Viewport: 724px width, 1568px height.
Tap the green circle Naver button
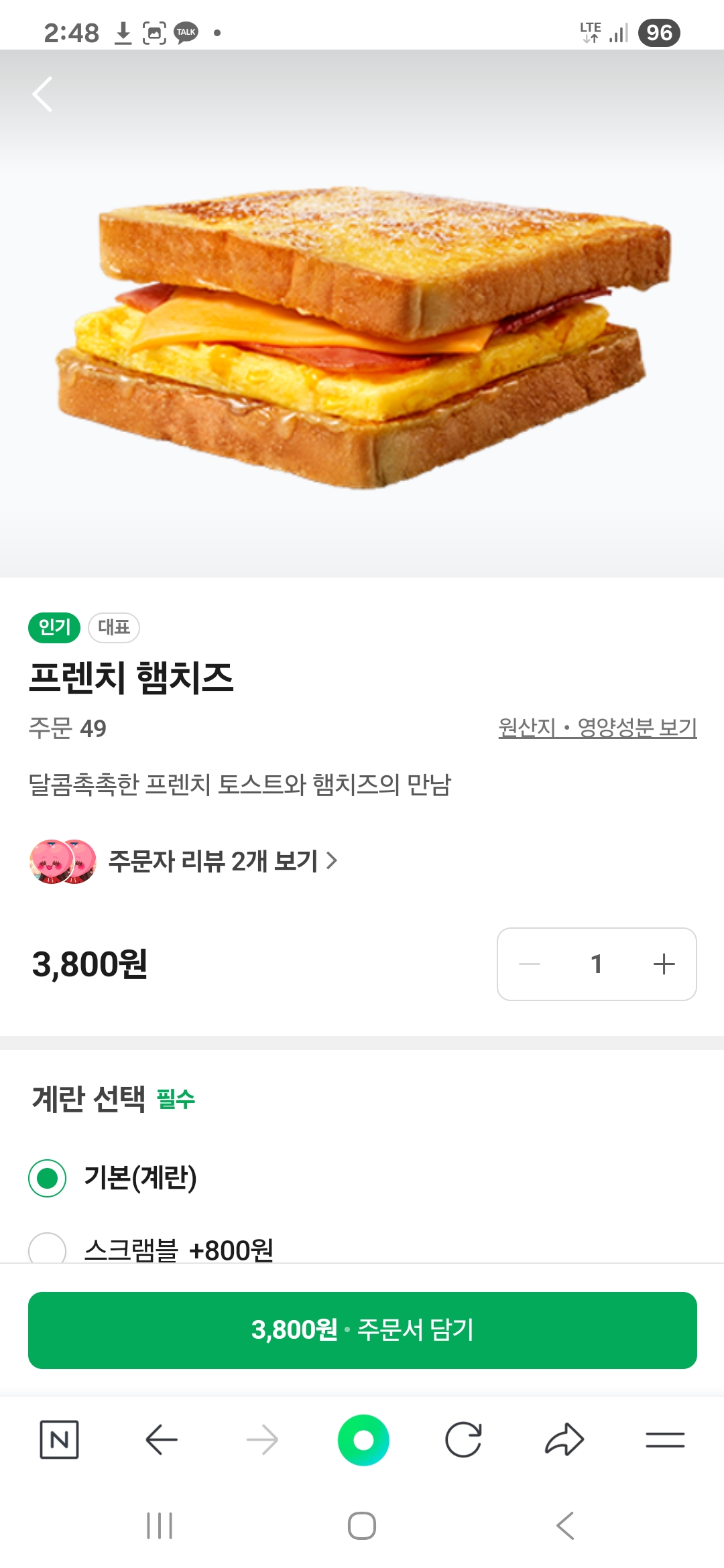pyautogui.click(x=363, y=1439)
